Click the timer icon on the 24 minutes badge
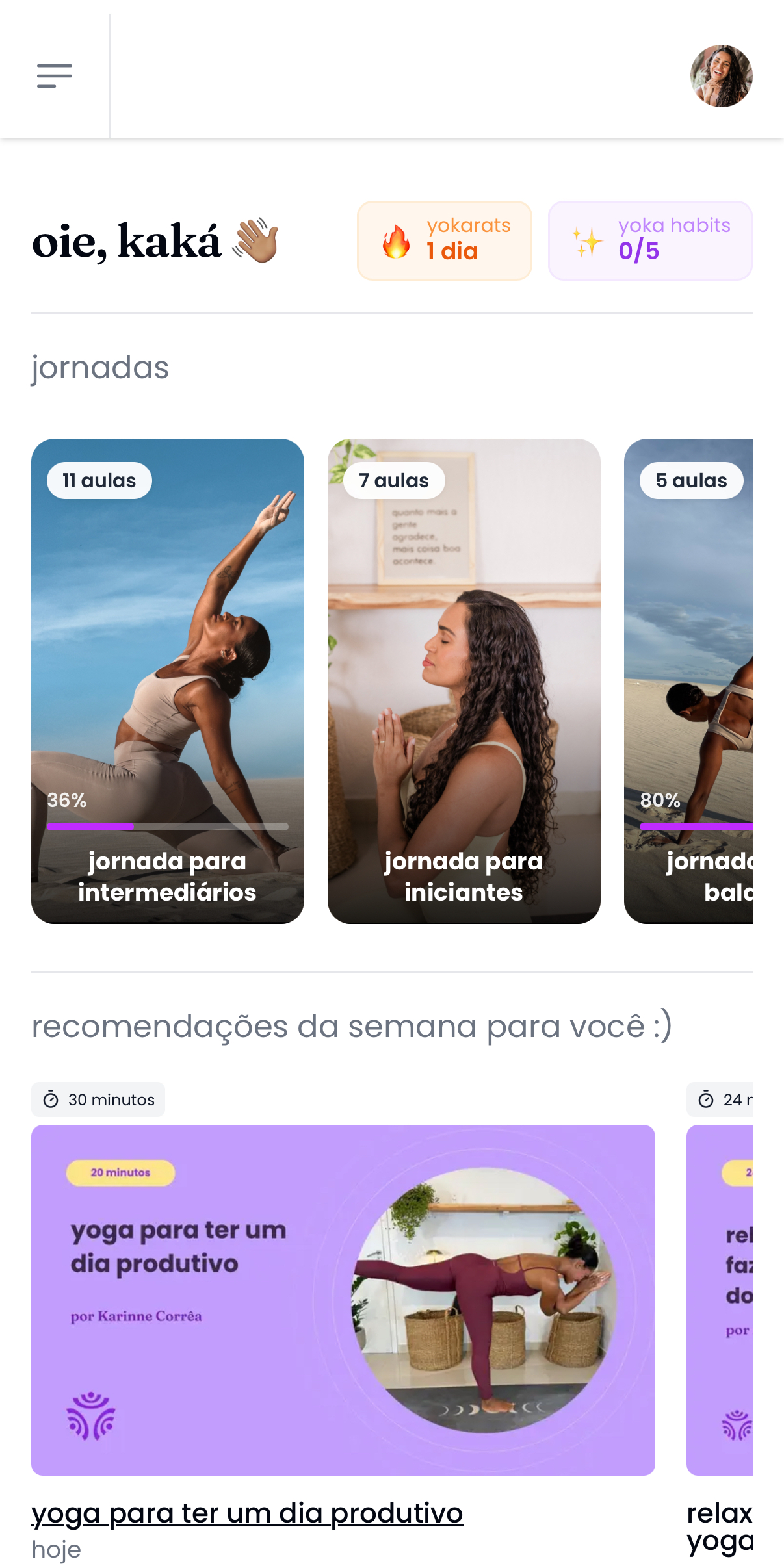This screenshot has height=1568, width=784. (x=706, y=1099)
